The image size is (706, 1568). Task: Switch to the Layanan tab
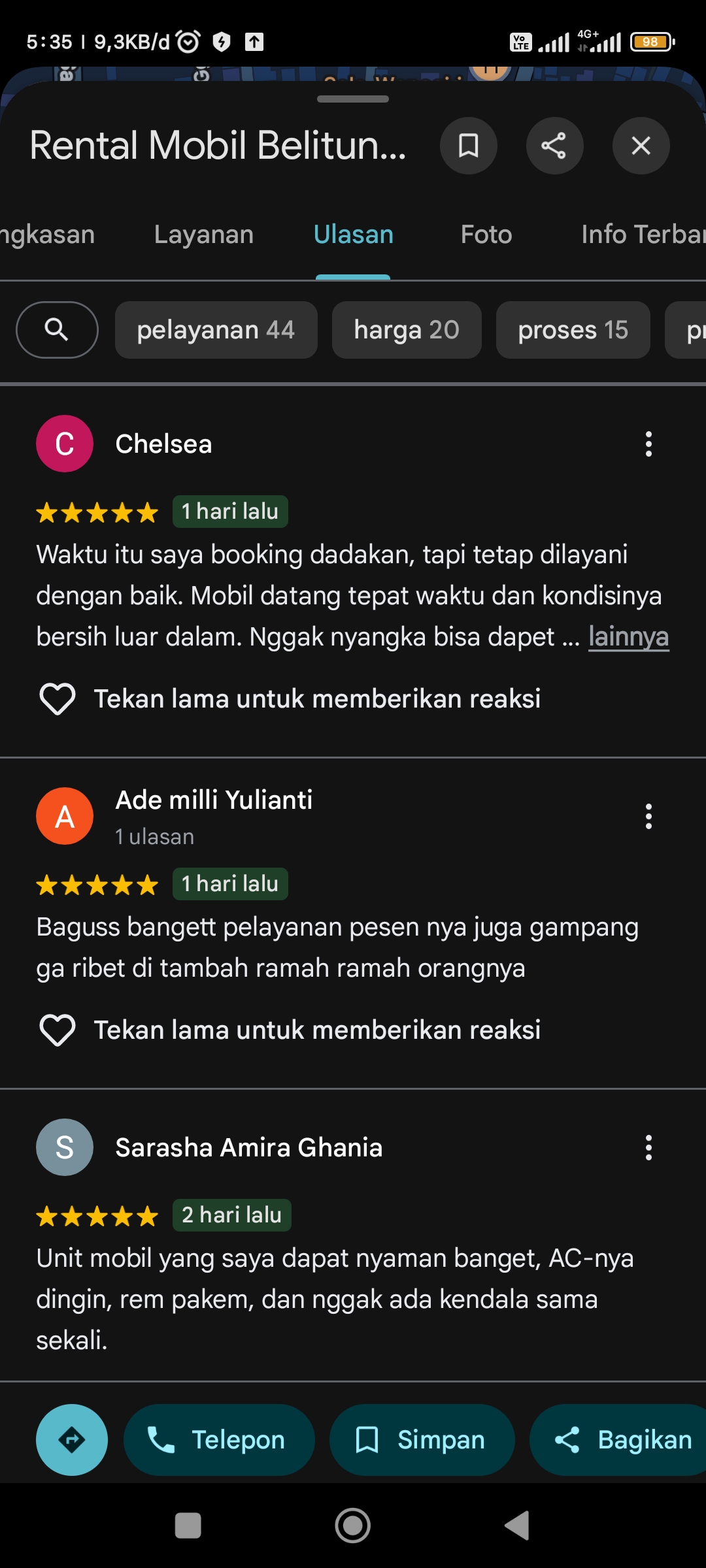pos(204,235)
